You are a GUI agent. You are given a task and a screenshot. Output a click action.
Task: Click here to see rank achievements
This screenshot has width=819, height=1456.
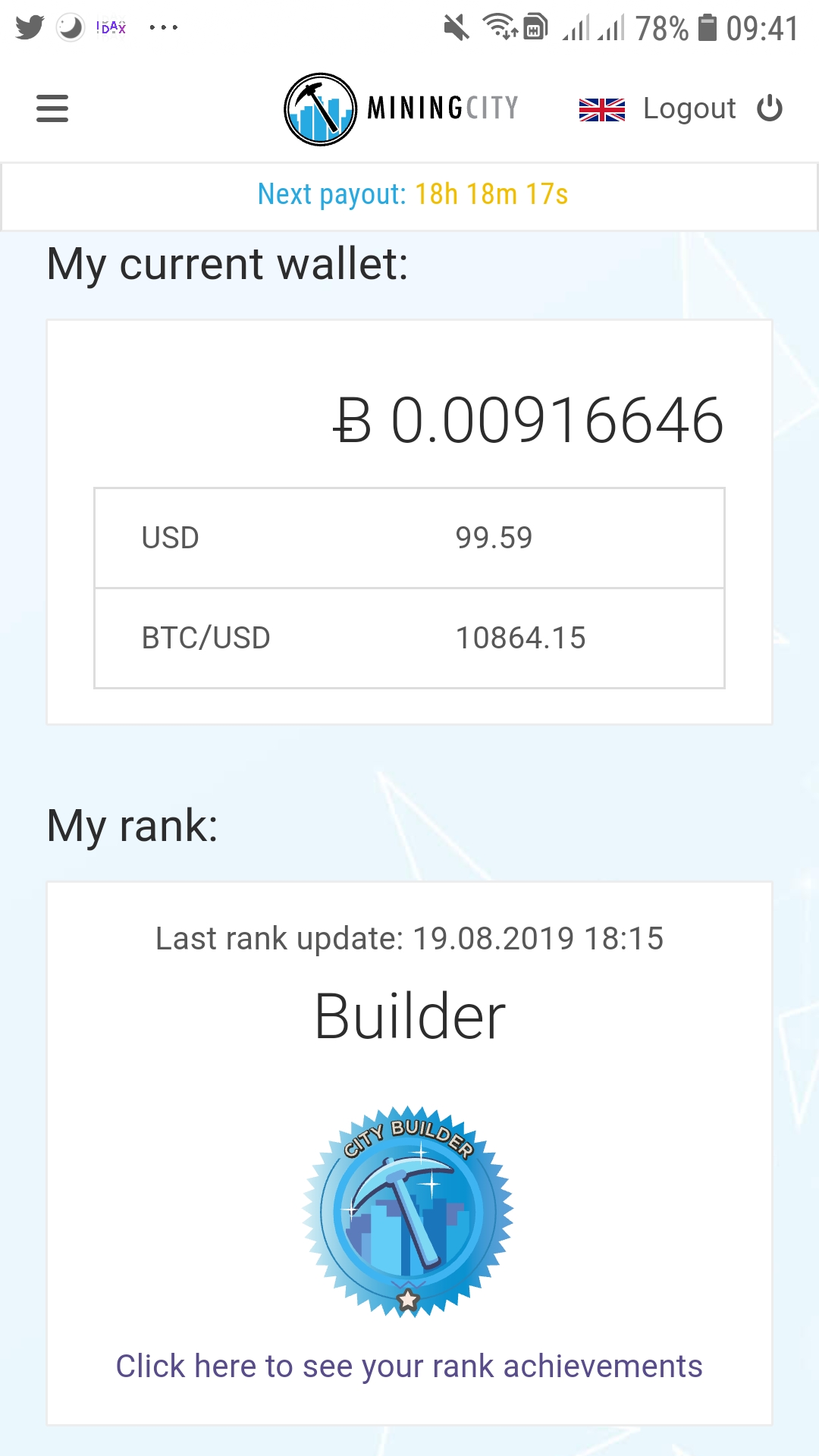tap(409, 1366)
